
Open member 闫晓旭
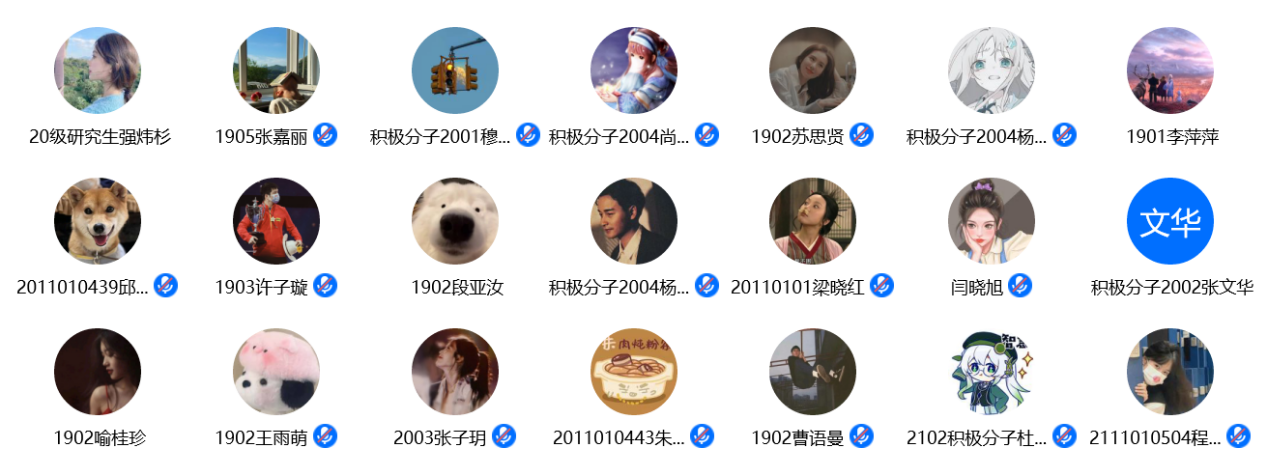point(991,221)
